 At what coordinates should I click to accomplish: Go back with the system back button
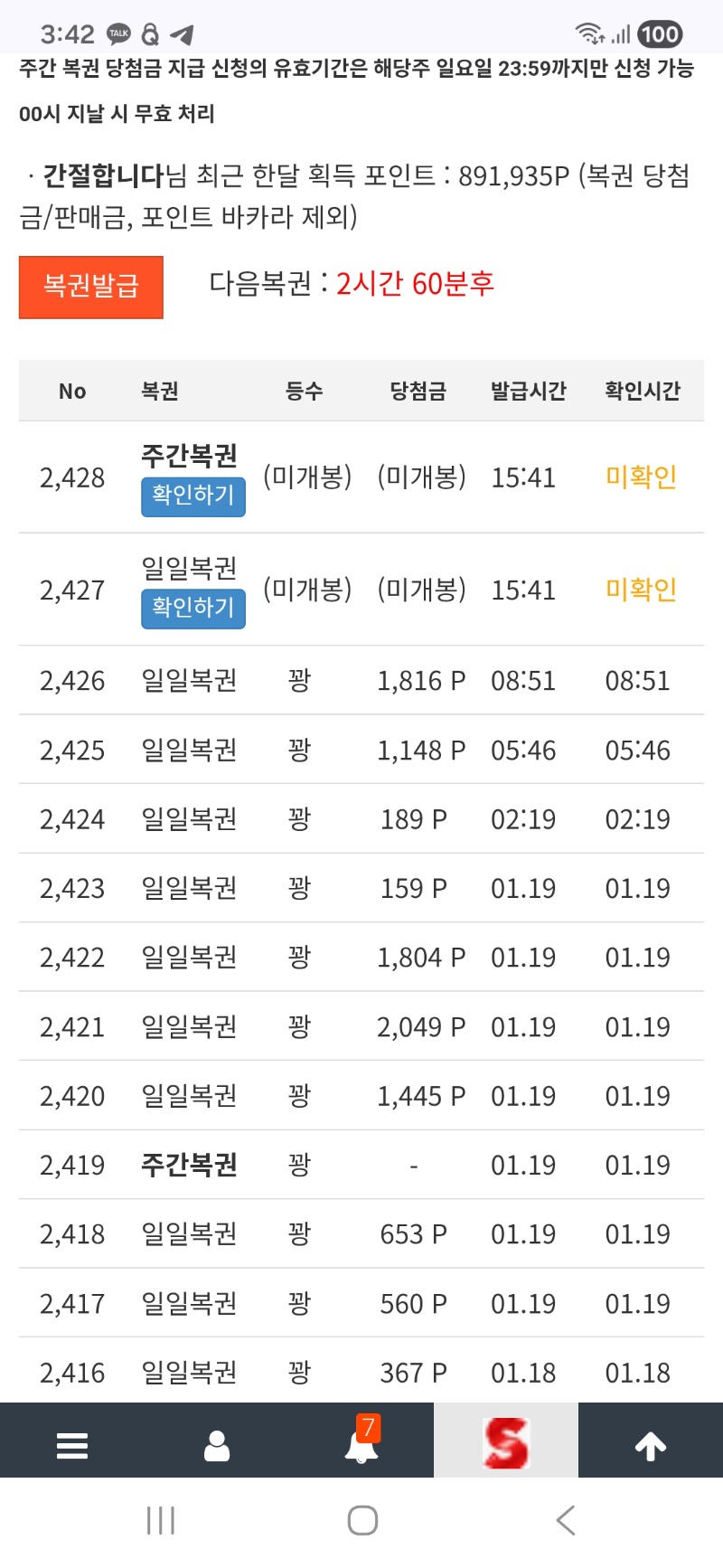pos(566,1520)
